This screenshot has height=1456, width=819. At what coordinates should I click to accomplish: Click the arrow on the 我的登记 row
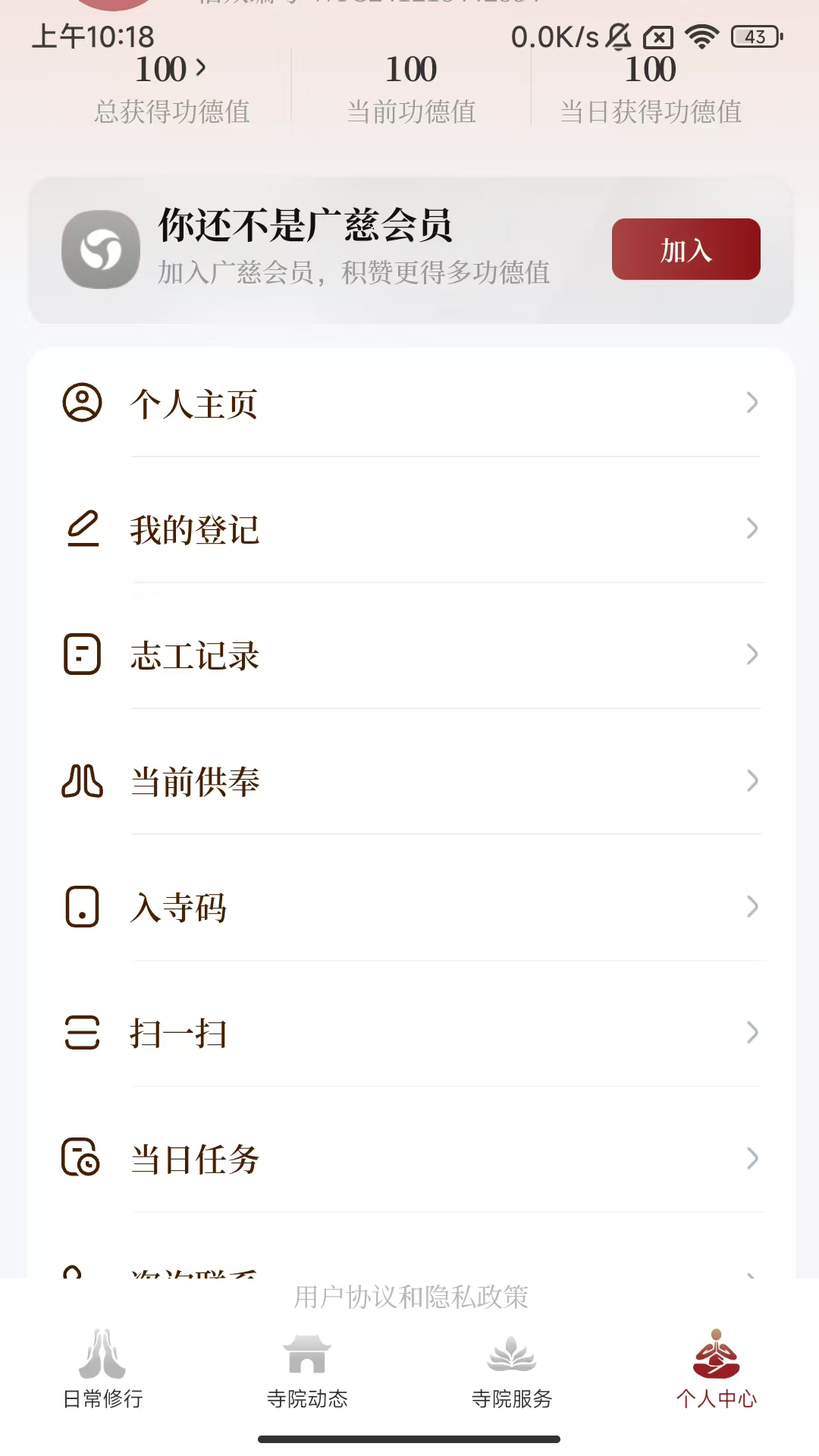click(752, 529)
